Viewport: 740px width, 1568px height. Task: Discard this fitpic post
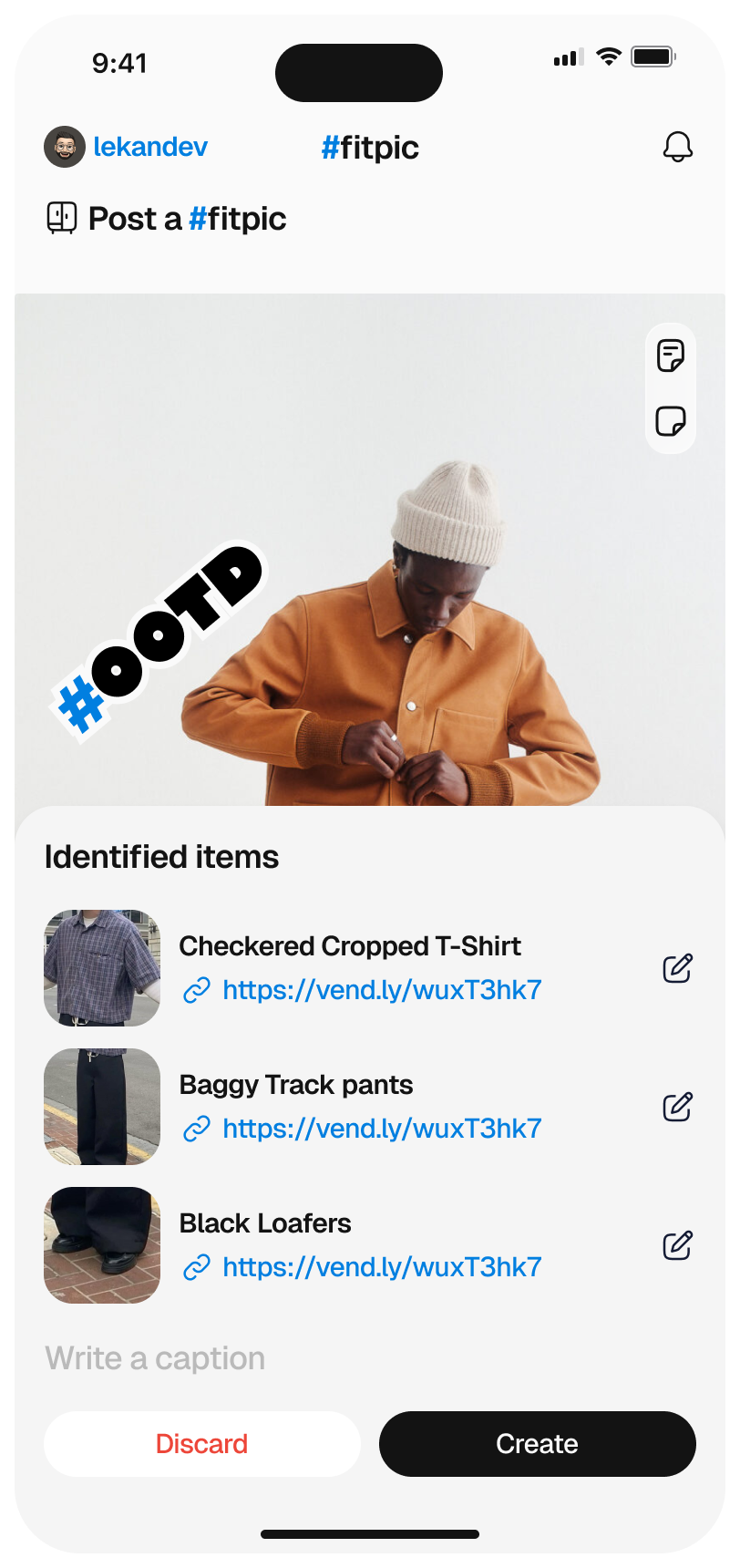pyautogui.click(x=202, y=1444)
